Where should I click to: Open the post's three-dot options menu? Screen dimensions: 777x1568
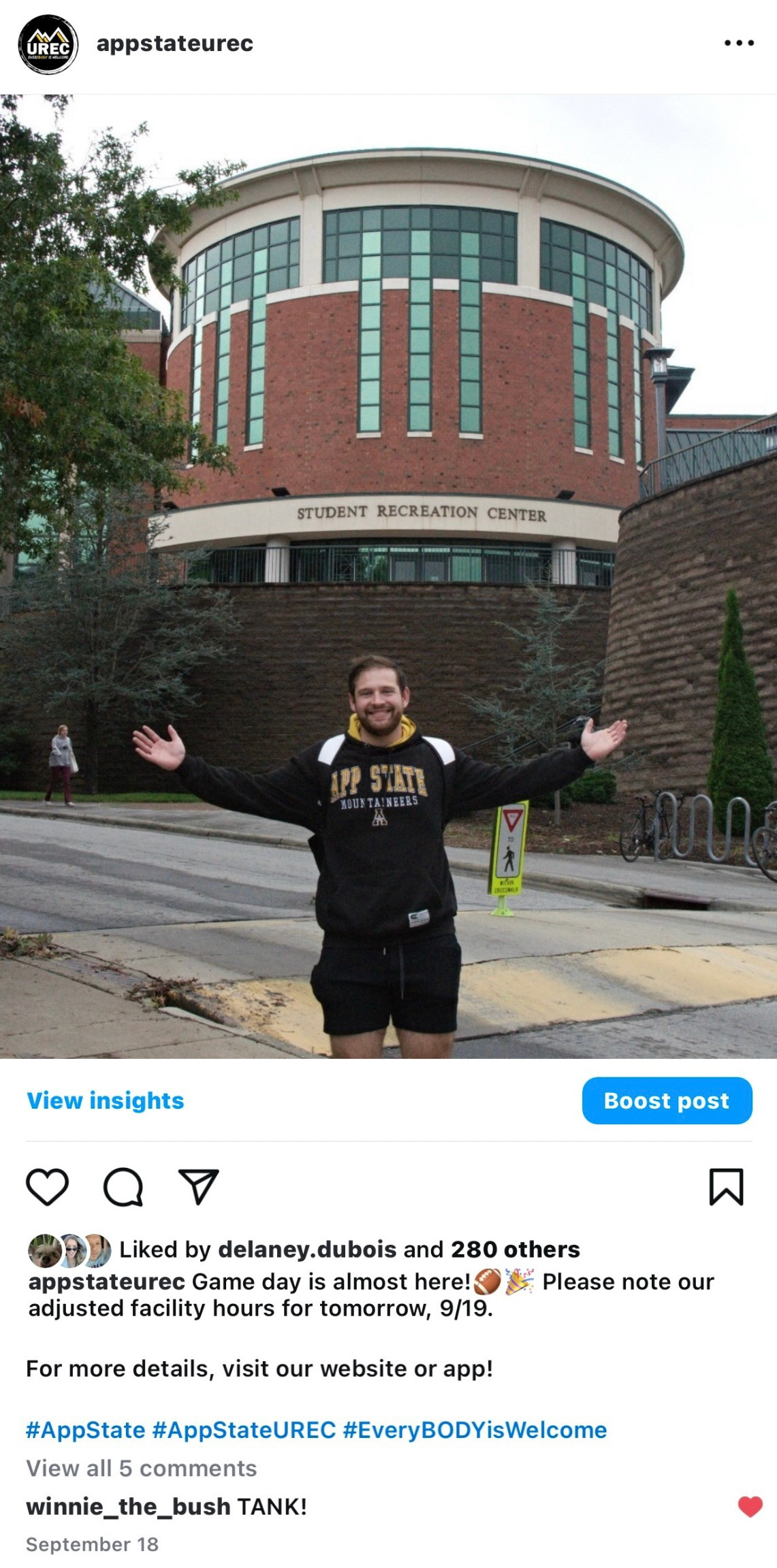coord(739,44)
